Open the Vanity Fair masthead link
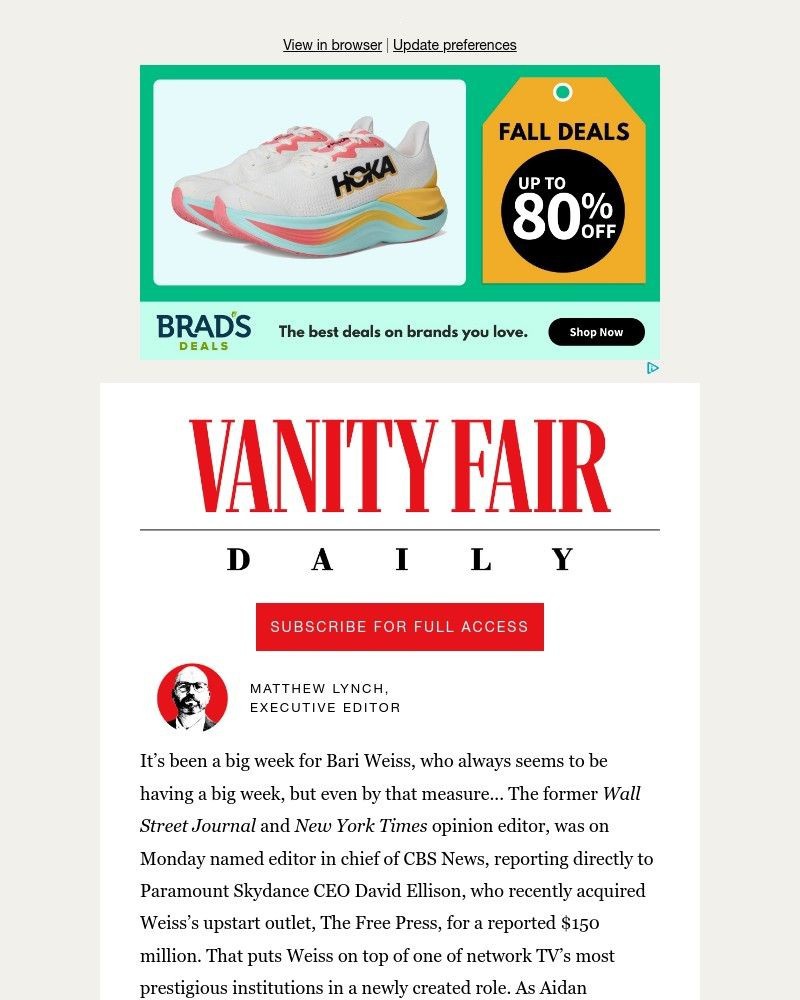The image size is (800, 1000). (x=399, y=466)
